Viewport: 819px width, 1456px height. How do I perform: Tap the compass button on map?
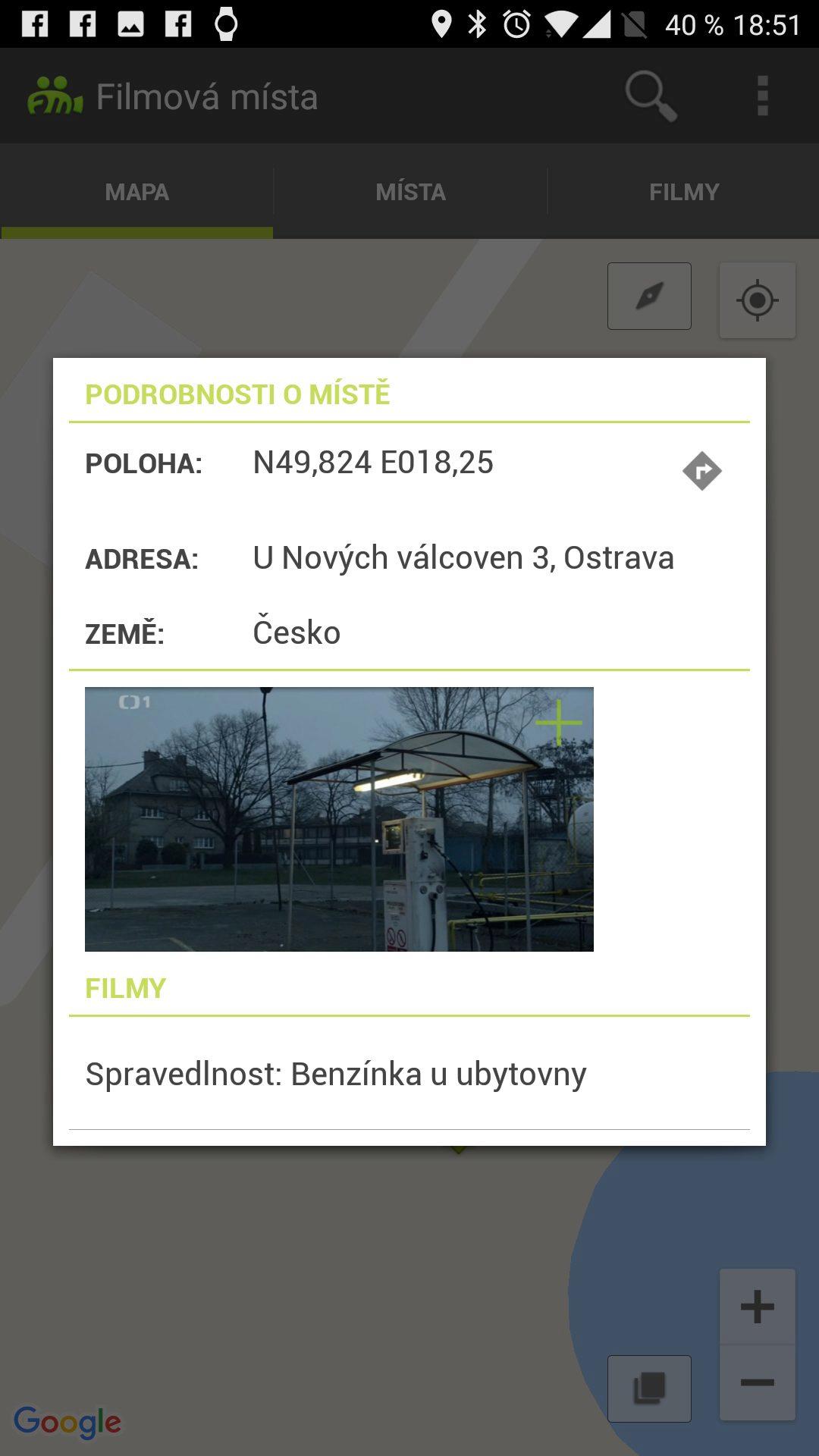coord(649,296)
